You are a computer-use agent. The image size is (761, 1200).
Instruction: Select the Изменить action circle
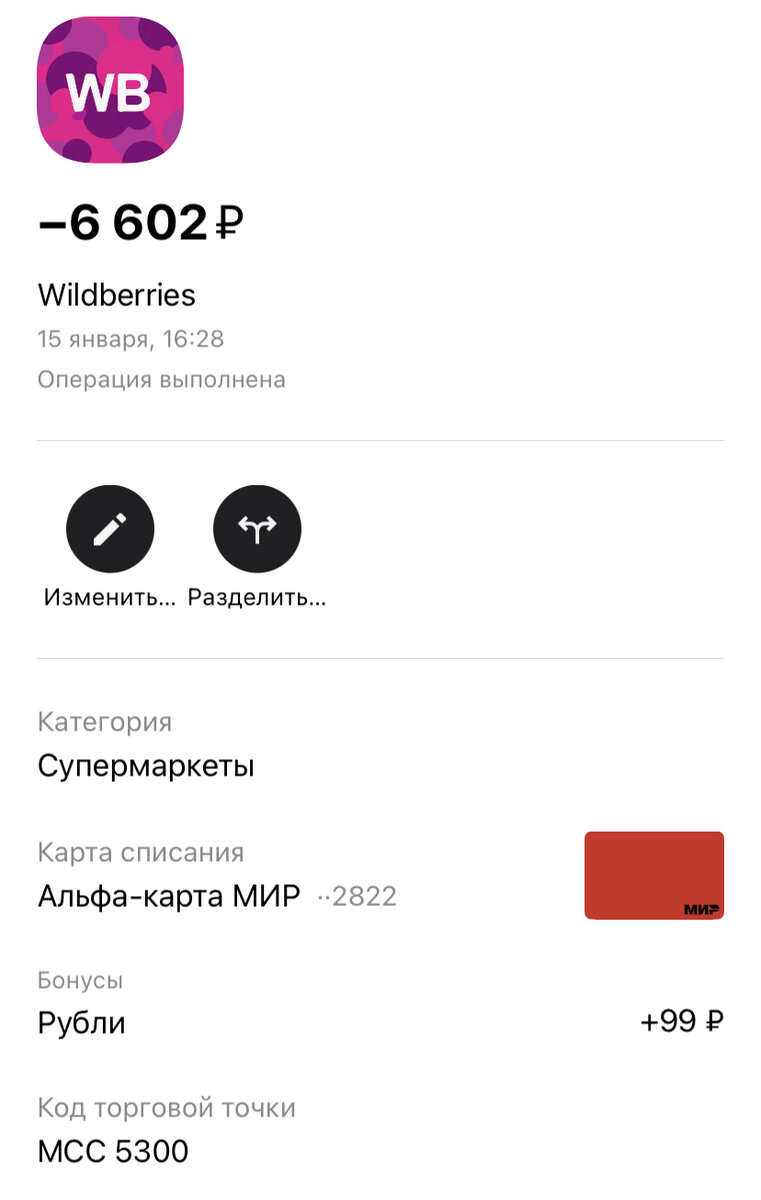tap(109, 528)
